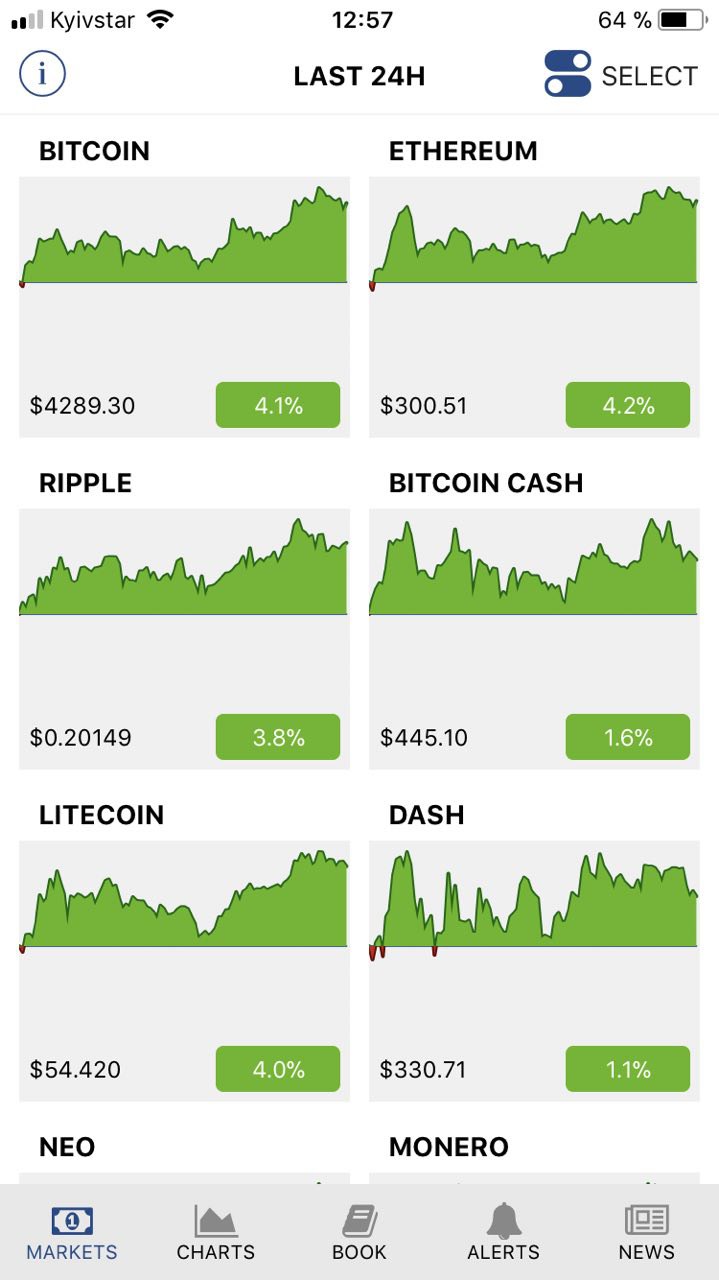Switch to the Charts tab

[x=216, y=1233]
